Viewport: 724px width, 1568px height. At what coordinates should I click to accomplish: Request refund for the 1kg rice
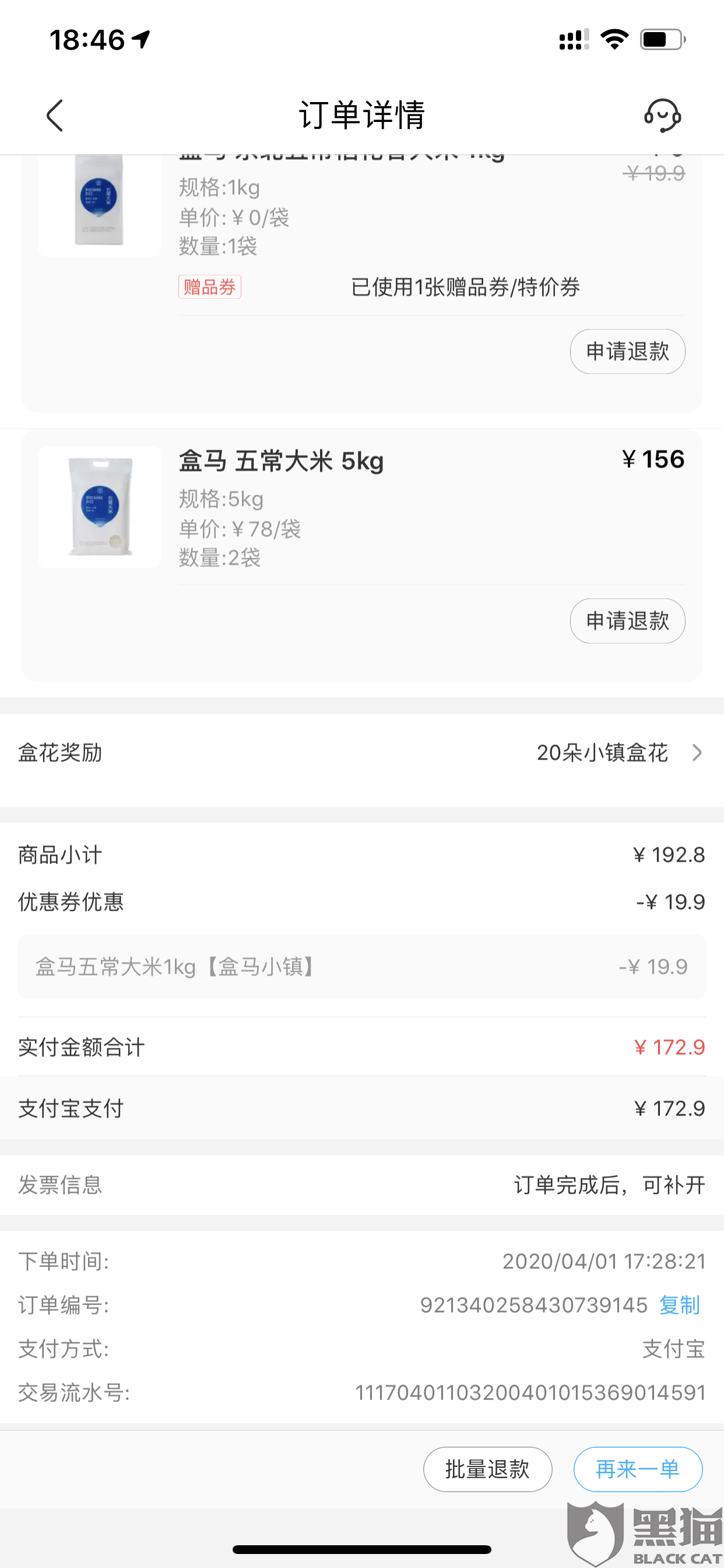click(627, 351)
